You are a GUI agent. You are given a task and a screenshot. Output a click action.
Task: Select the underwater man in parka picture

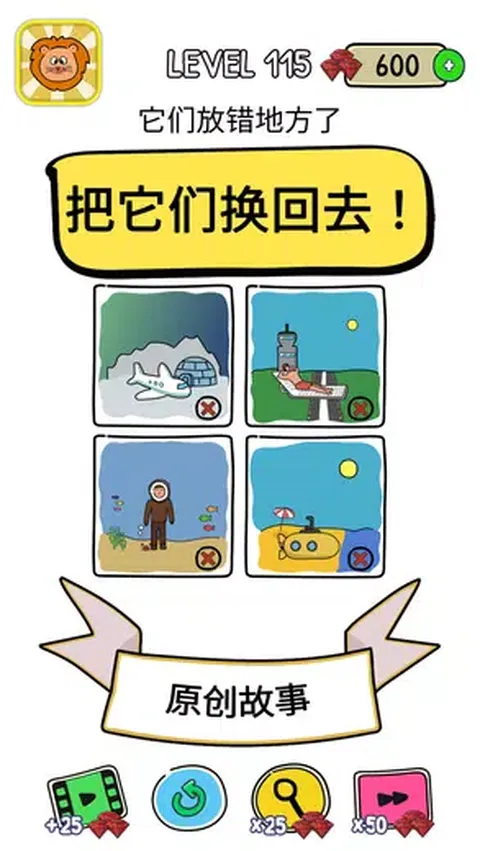(163, 506)
